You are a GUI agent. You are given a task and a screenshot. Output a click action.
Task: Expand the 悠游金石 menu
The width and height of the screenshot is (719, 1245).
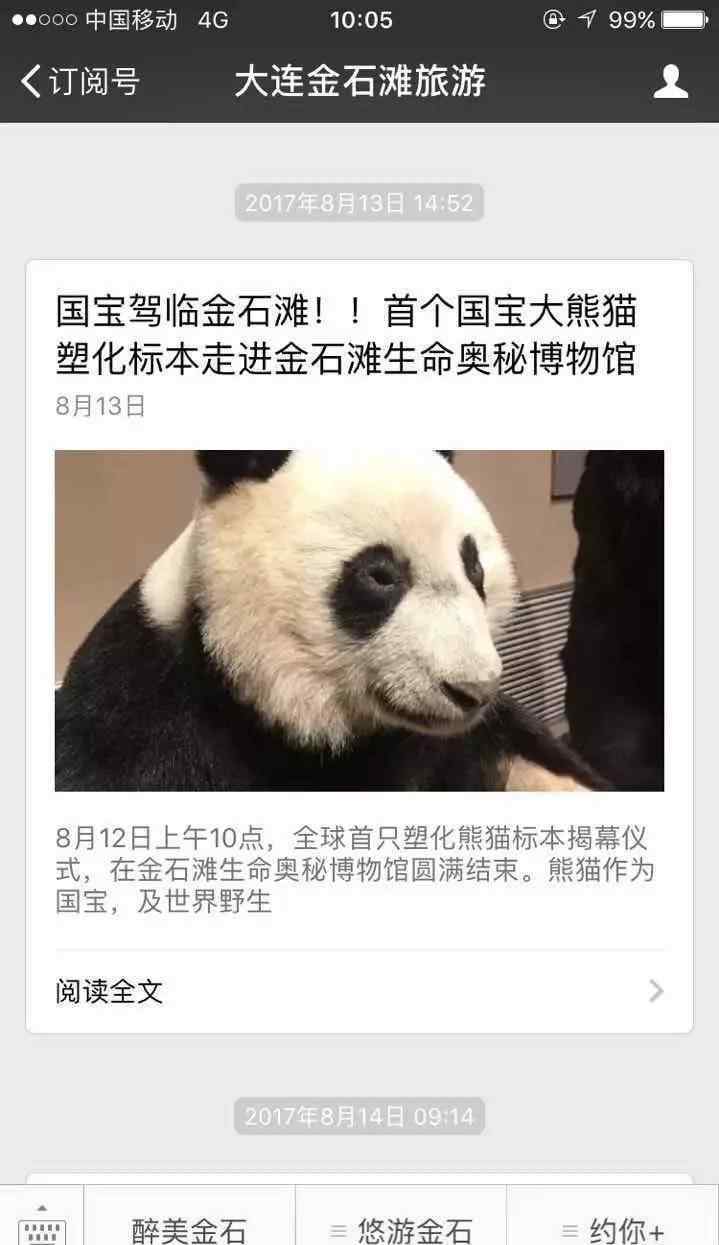click(x=401, y=1228)
